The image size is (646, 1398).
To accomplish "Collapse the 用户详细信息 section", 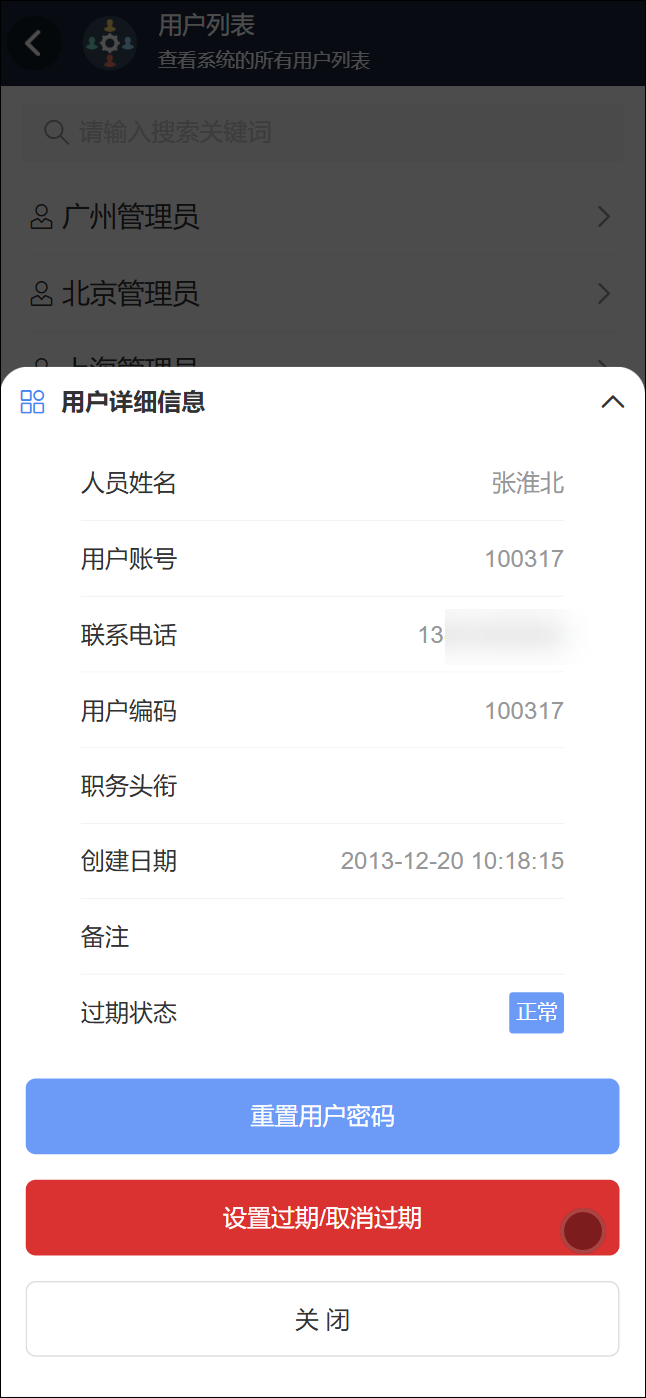I will point(612,402).
